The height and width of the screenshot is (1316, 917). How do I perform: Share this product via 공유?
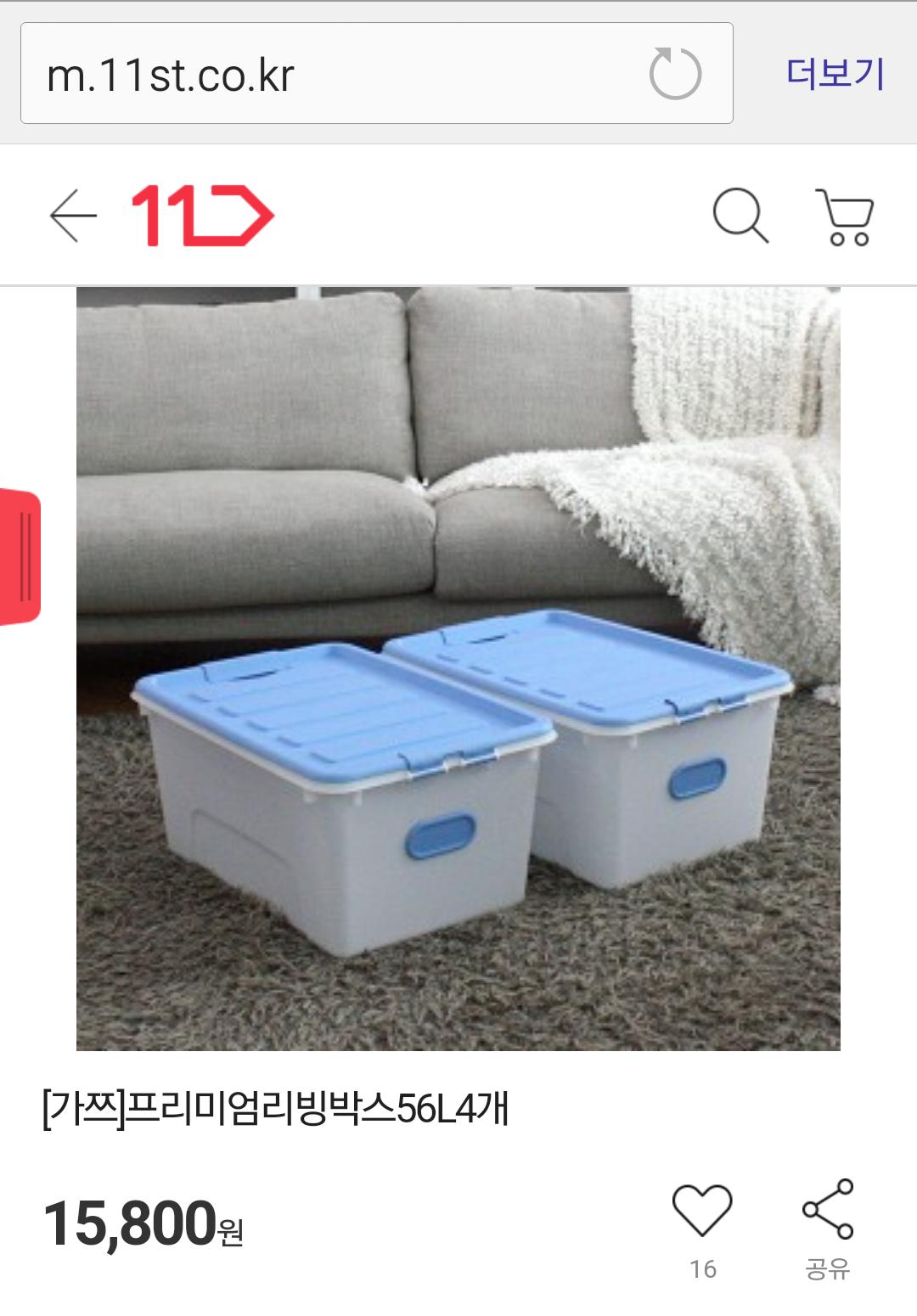click(x=828, y=1210)
